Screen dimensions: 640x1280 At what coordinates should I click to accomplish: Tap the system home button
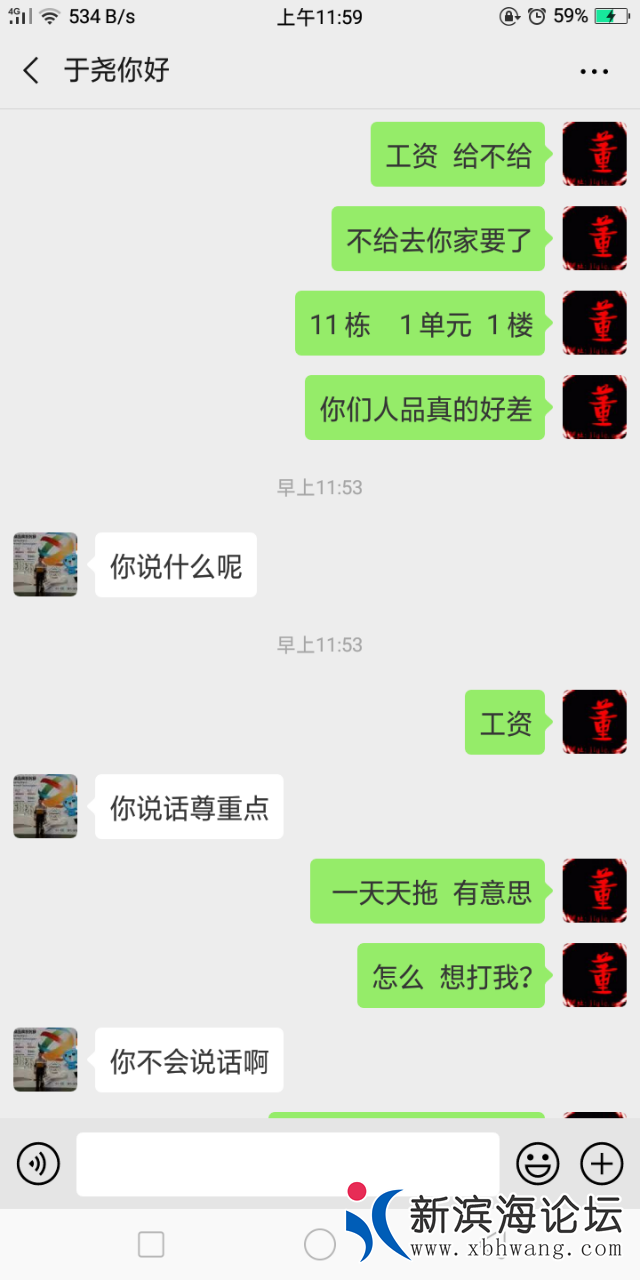click(x=320, y=1244)
